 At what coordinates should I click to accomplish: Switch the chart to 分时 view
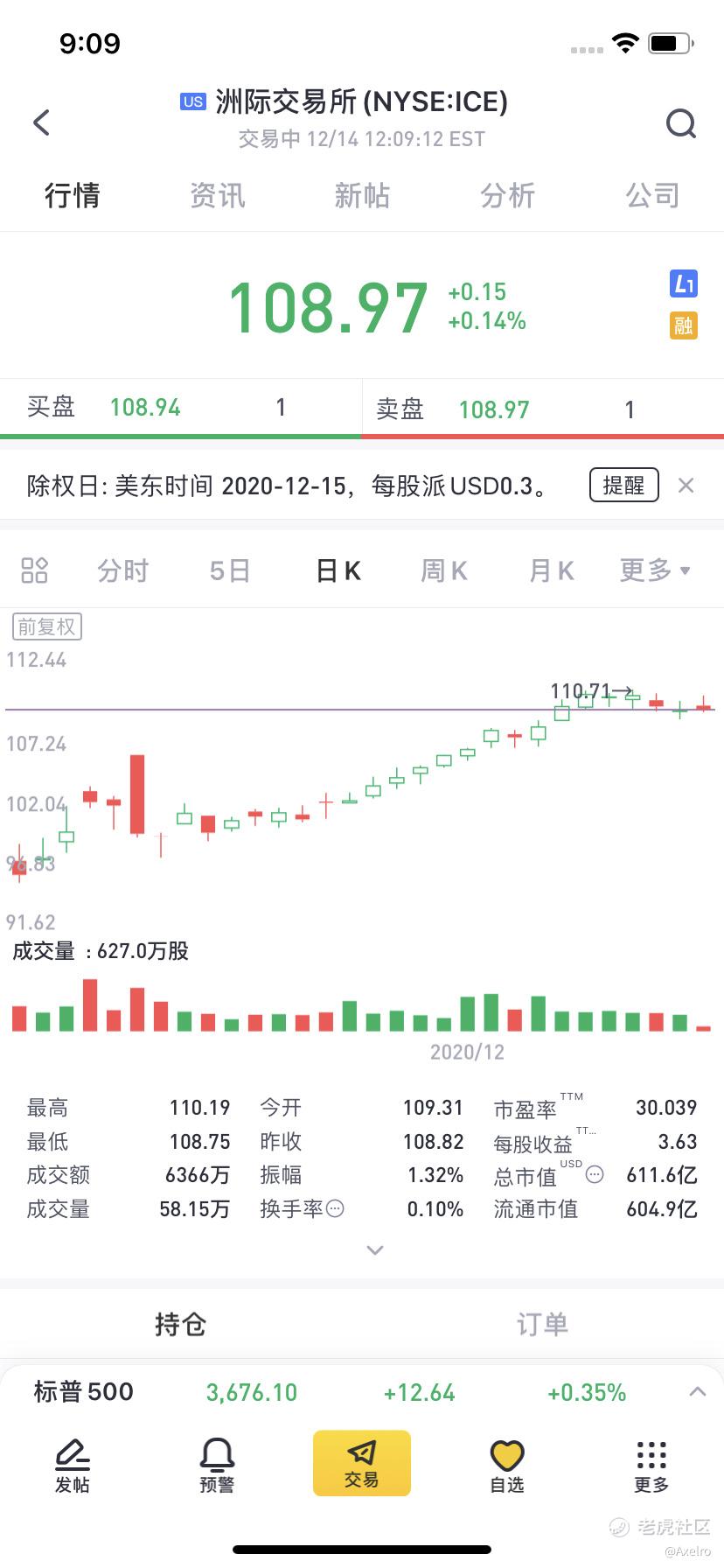[x=123, y=570]
